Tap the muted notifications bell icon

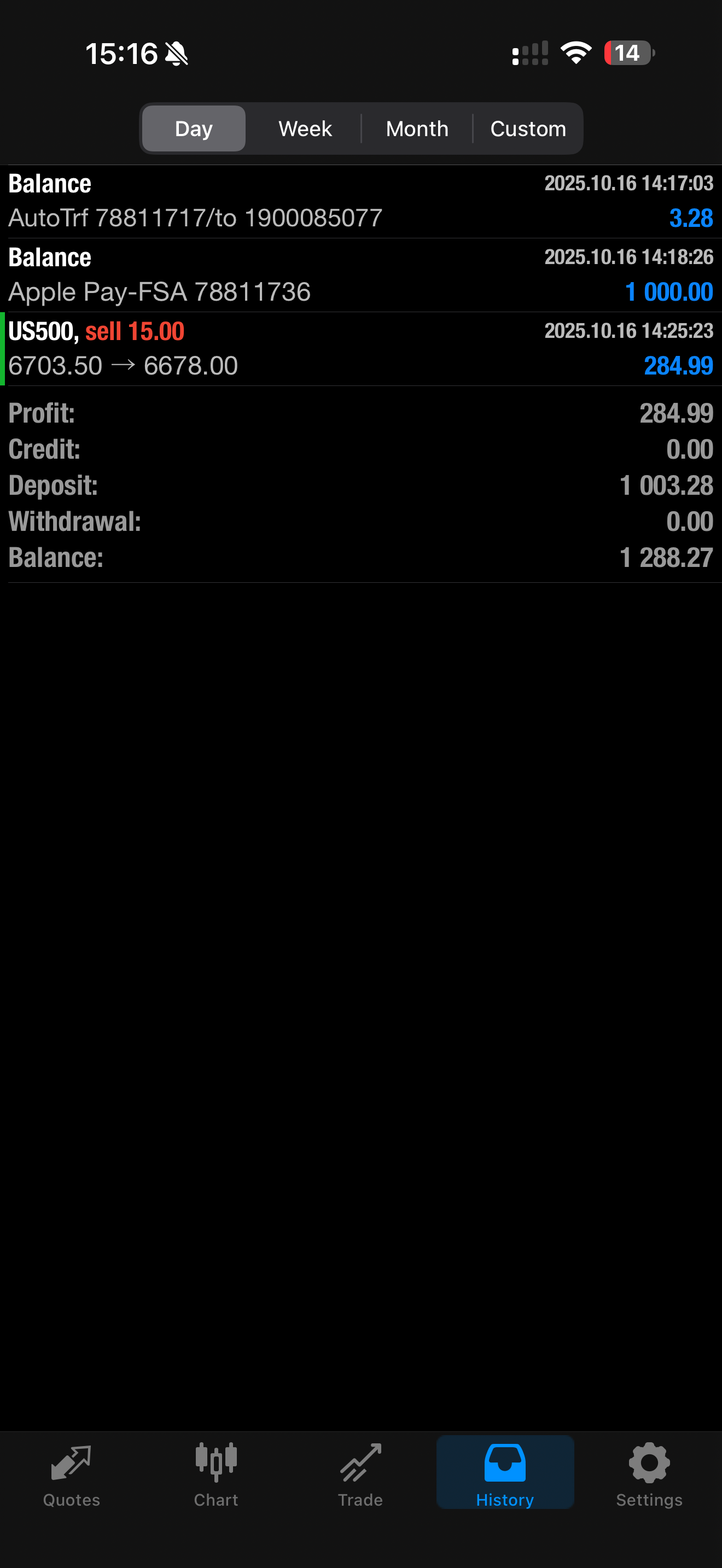(176, 53)
